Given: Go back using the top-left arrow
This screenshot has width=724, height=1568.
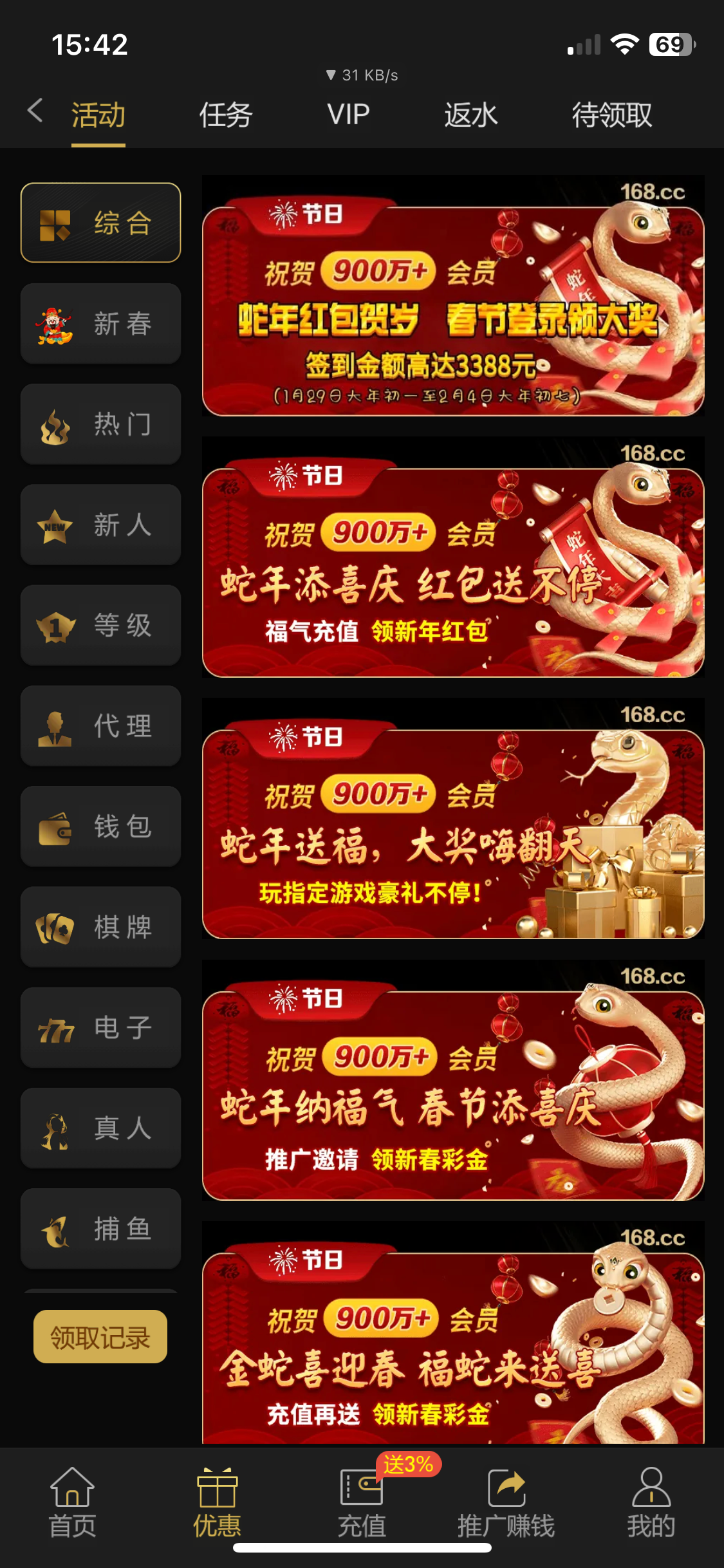Looking at the screenshot, I should (35, 111).
